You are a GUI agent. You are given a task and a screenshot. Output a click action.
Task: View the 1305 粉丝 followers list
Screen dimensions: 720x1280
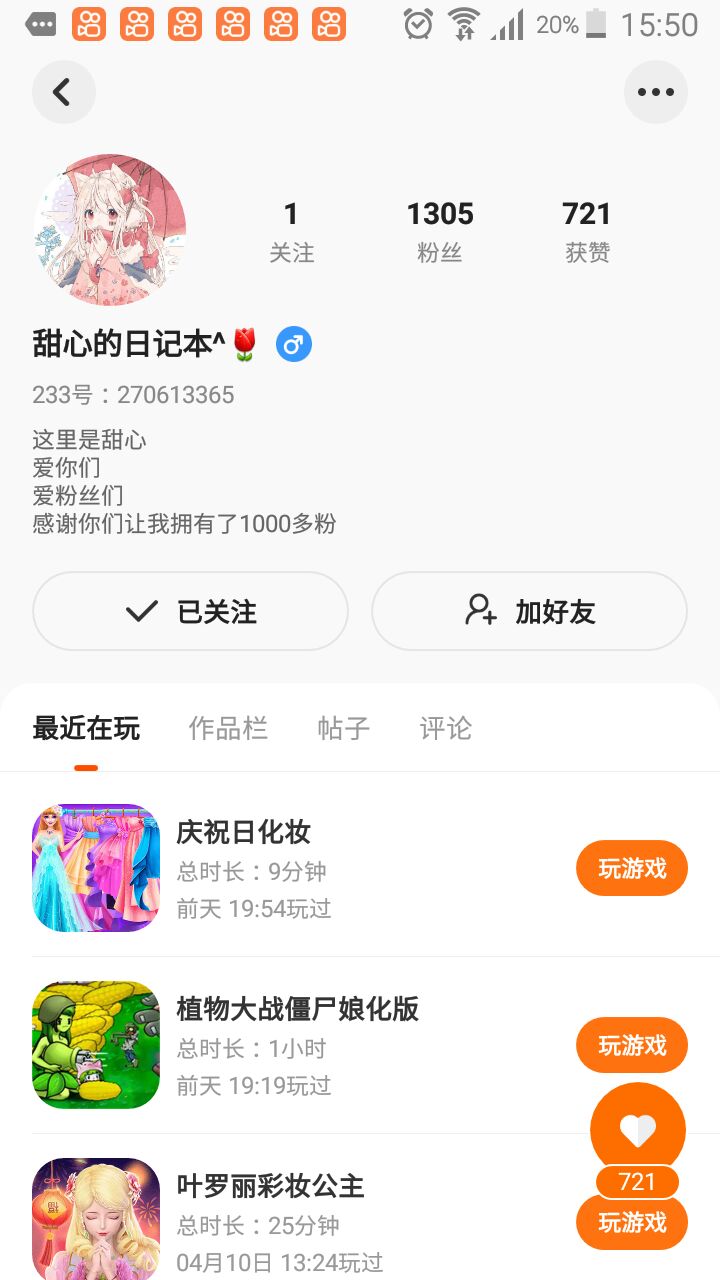coord(440,231)
